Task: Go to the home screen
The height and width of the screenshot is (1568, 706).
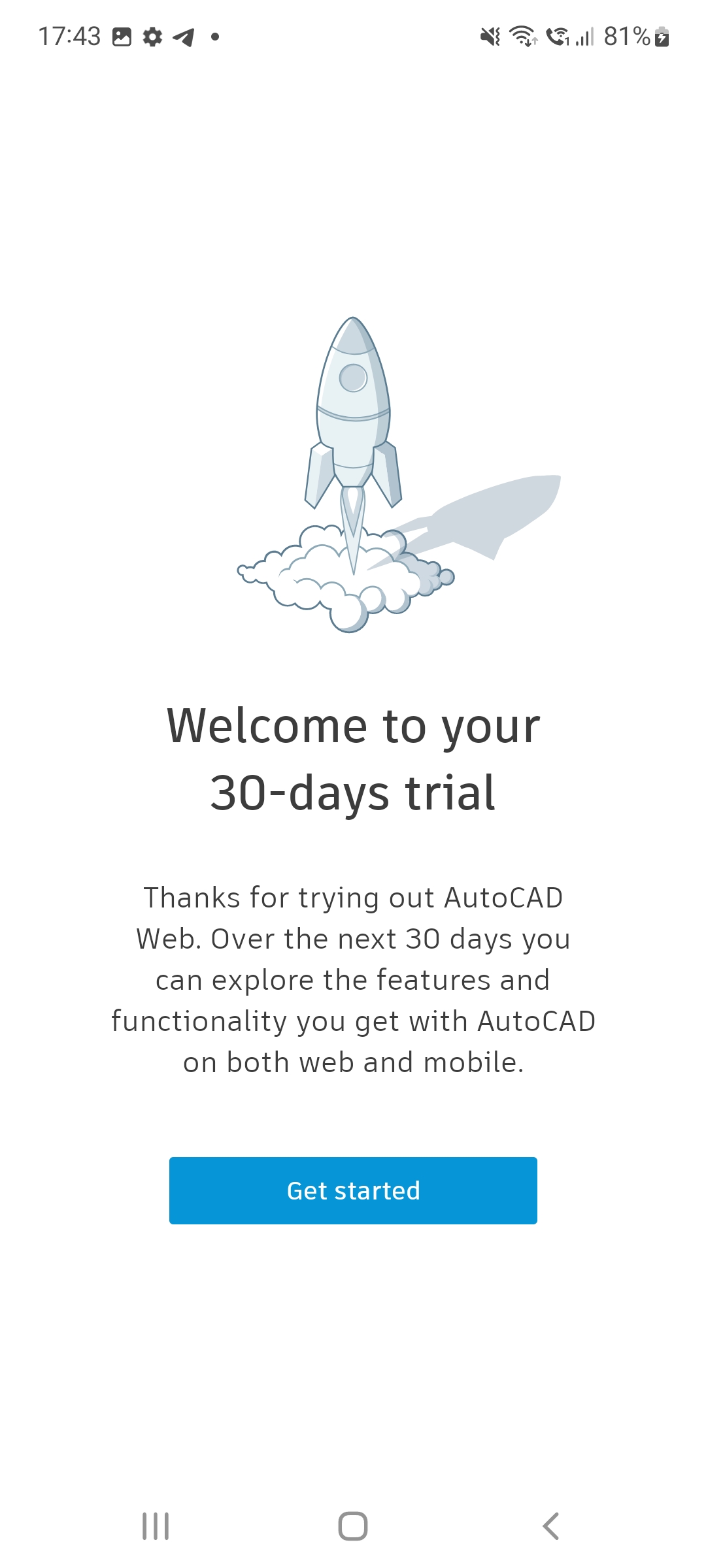Action: [x=353, y=1526]
